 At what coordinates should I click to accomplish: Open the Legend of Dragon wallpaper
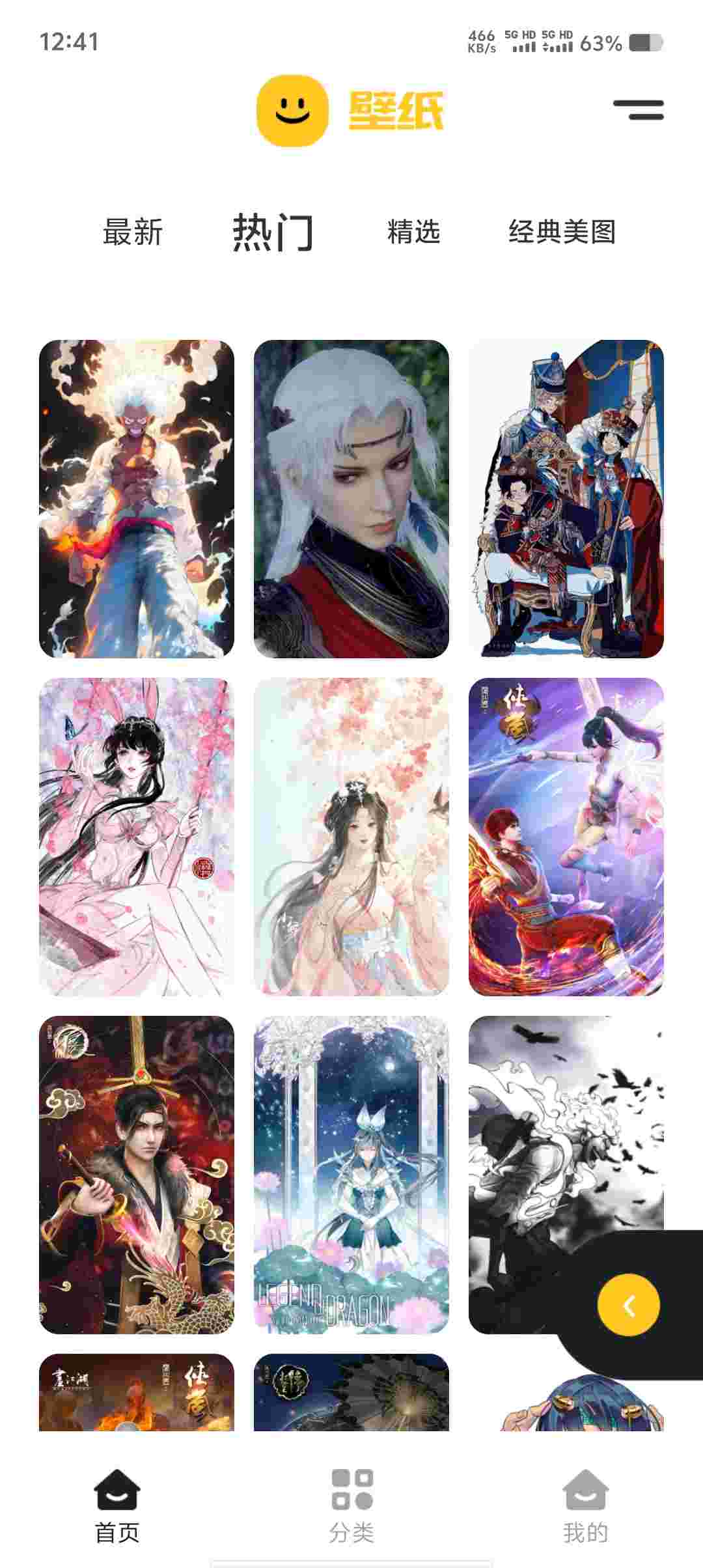(351, 1175)
